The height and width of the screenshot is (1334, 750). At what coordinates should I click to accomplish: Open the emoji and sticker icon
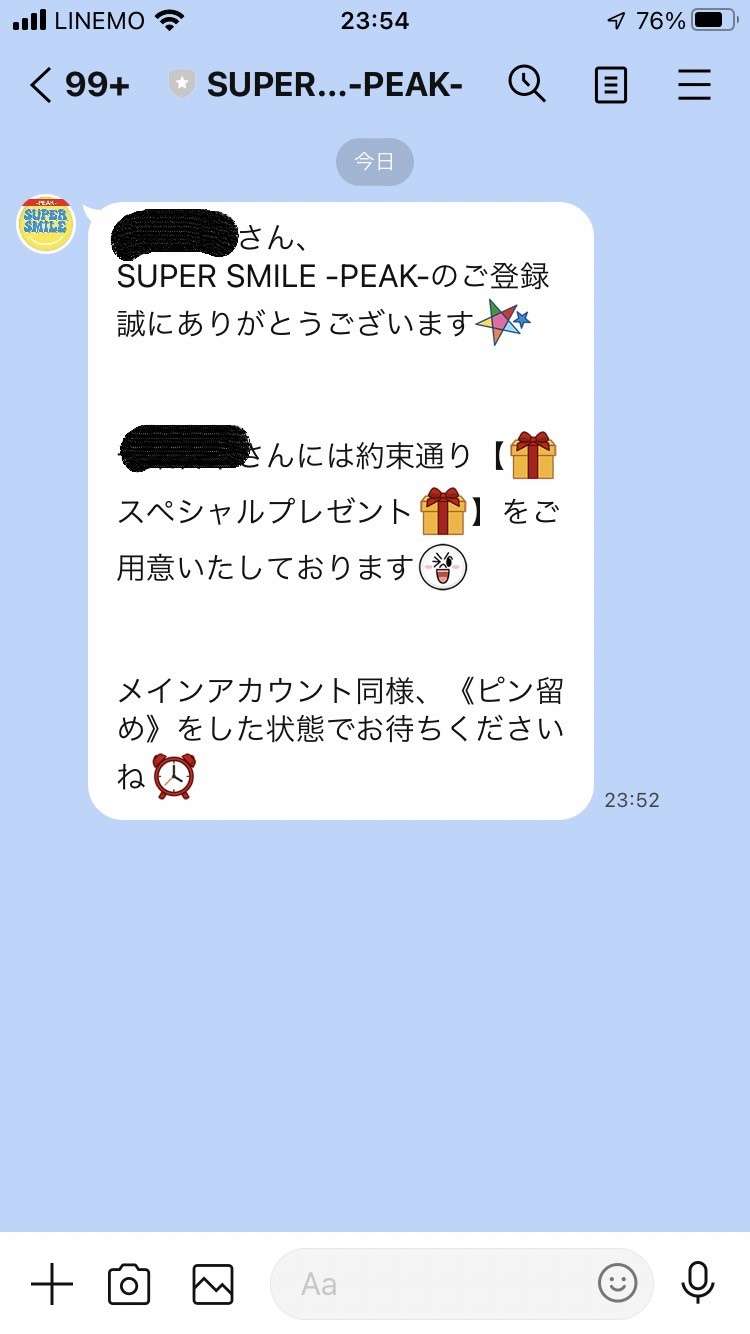tap(620, 1283)
